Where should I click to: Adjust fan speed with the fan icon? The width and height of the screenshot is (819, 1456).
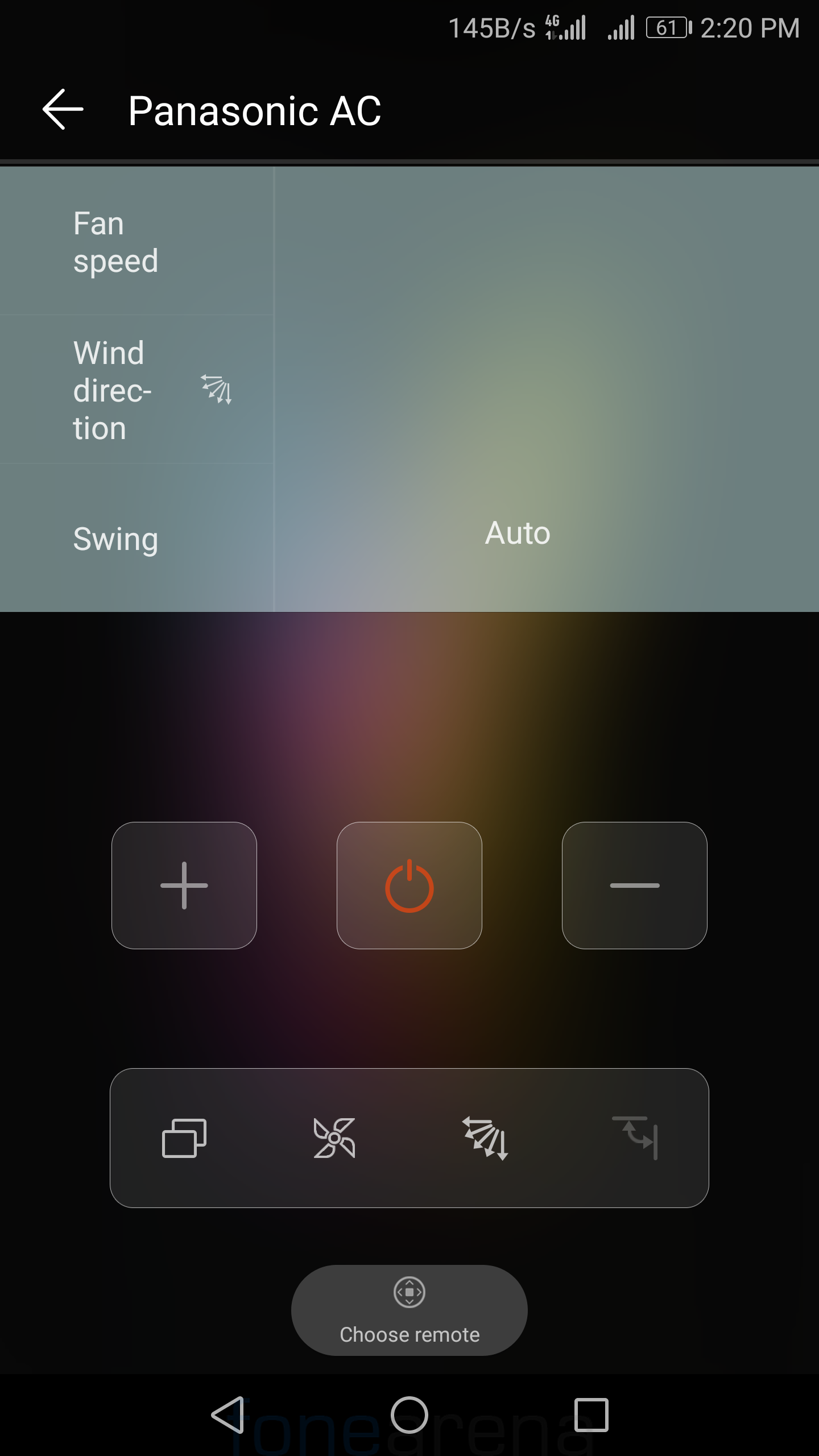[334, 1138]
